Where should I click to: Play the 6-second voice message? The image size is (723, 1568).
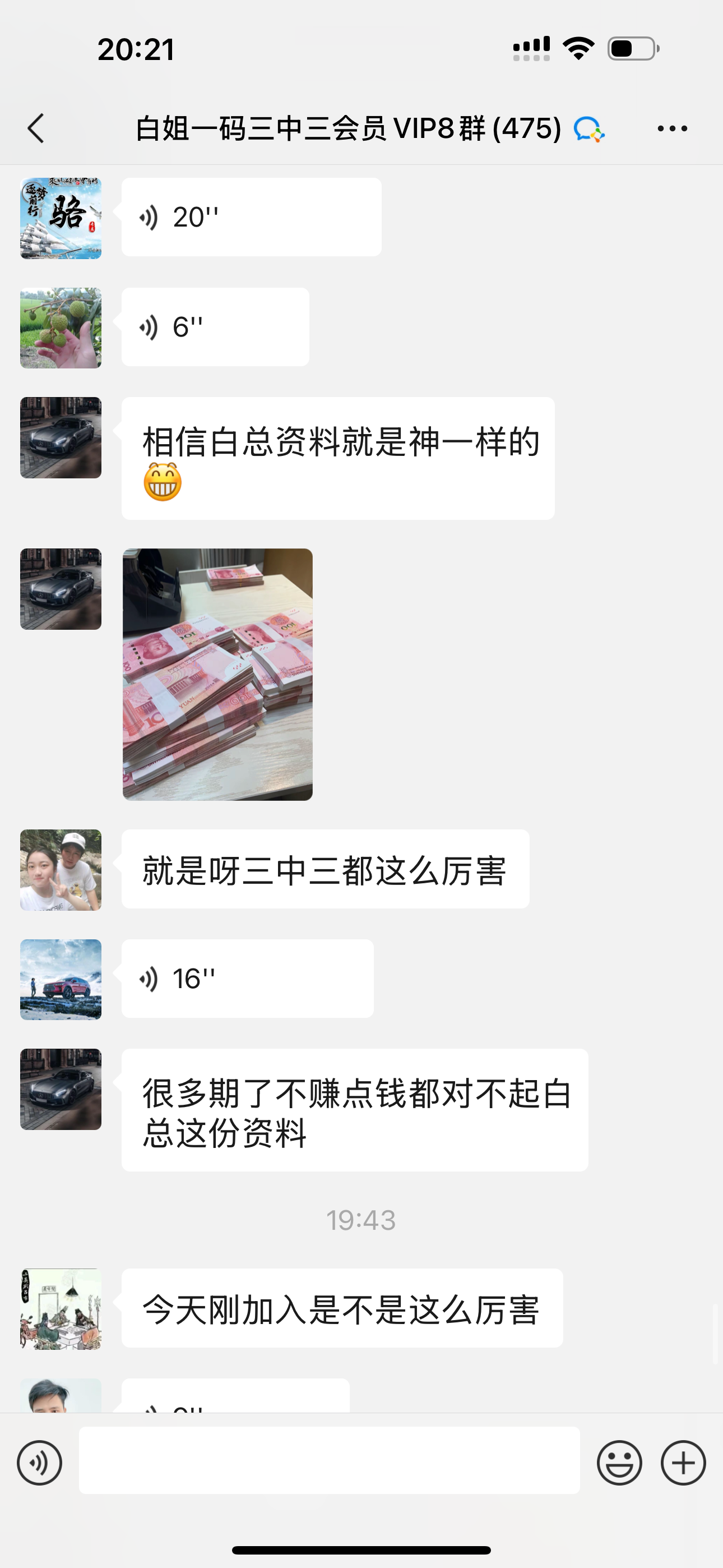(x=215, y=328)
